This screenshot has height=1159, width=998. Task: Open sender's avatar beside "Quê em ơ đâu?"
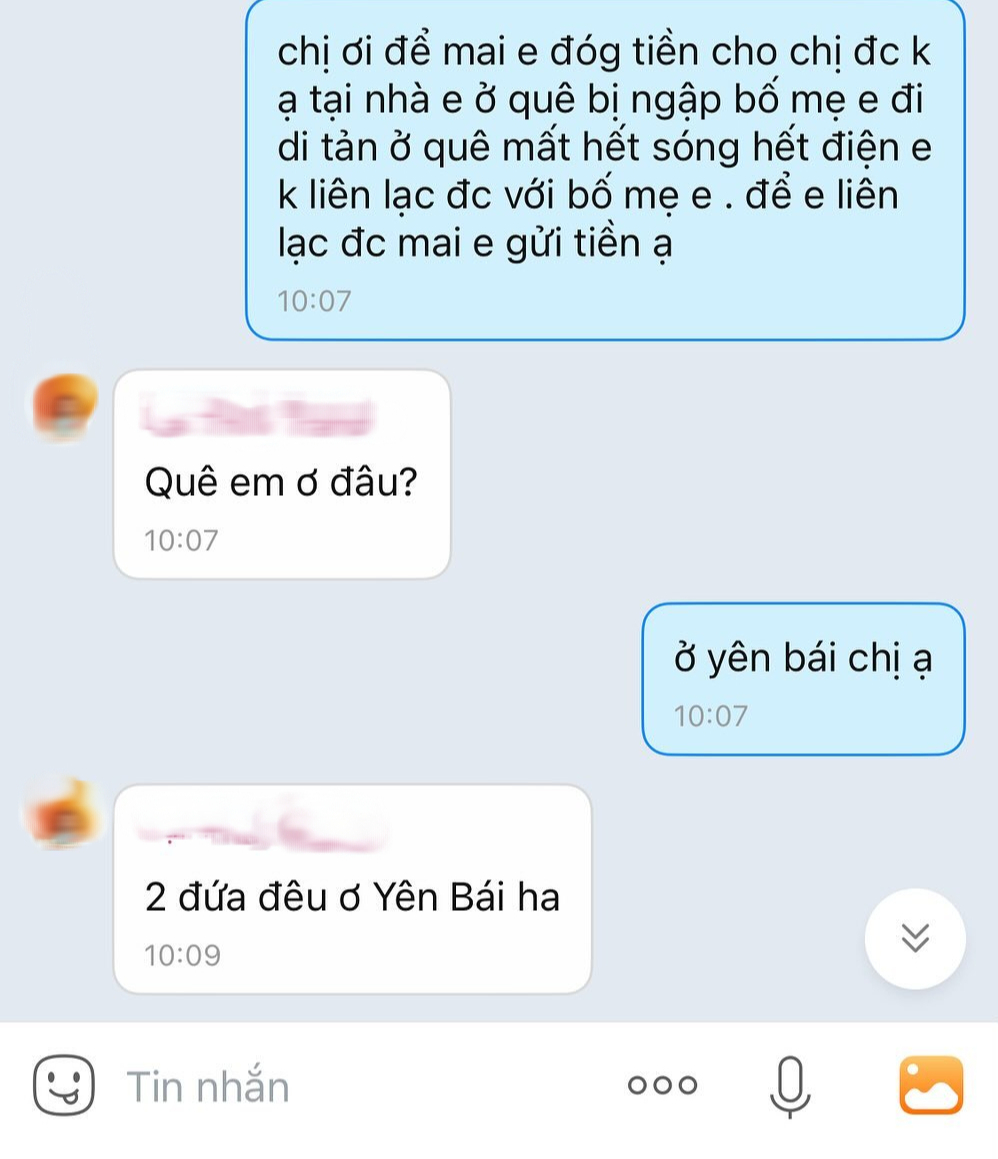pos(64,407)
